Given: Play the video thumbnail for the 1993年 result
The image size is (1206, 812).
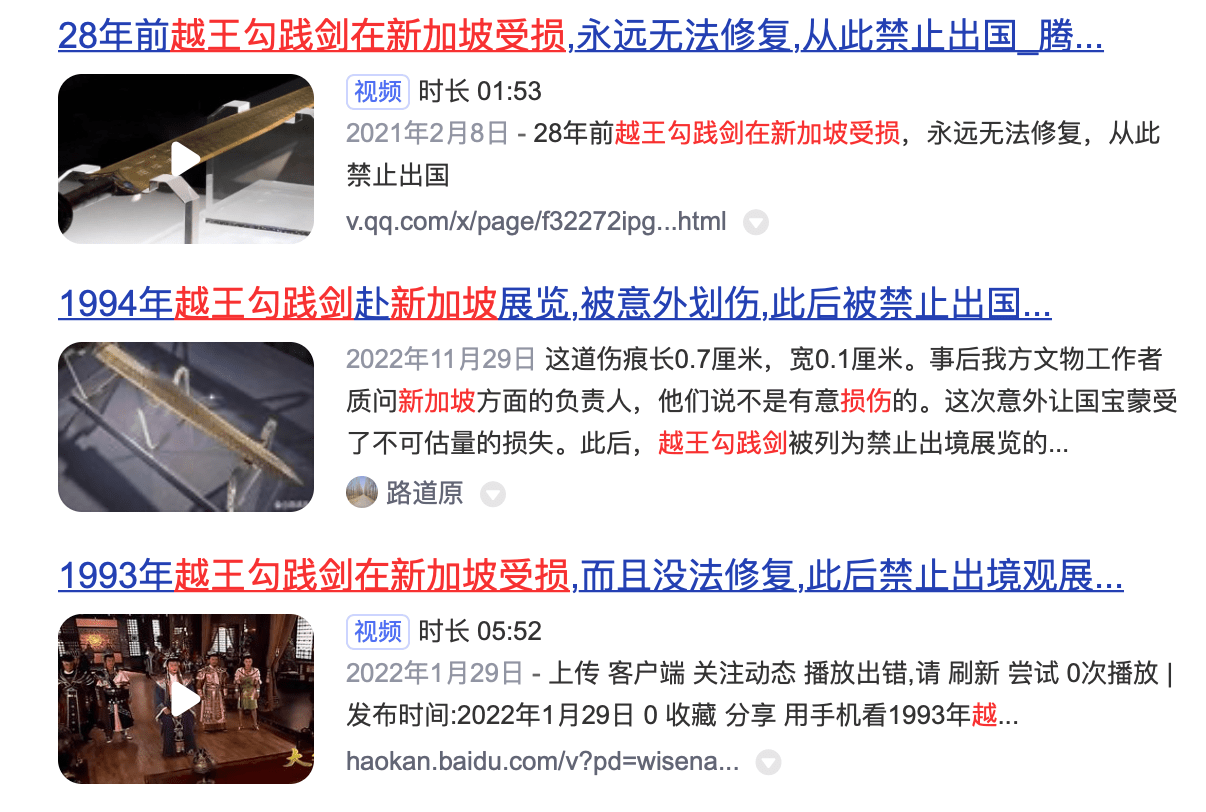Looking at the screenshot, I should click(186, 699).
